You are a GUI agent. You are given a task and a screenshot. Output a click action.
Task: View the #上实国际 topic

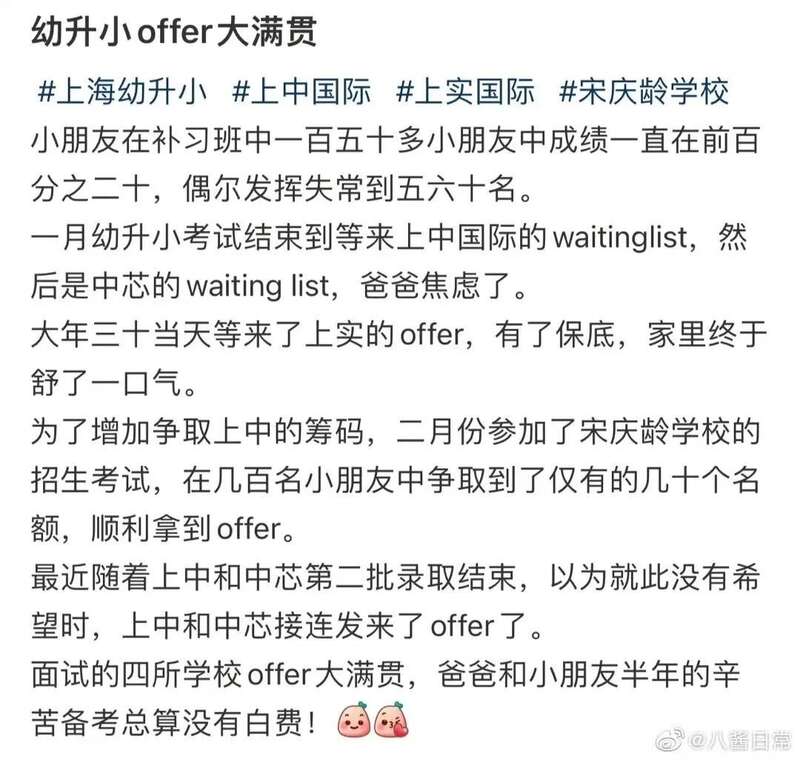click(x=468, y=92)
